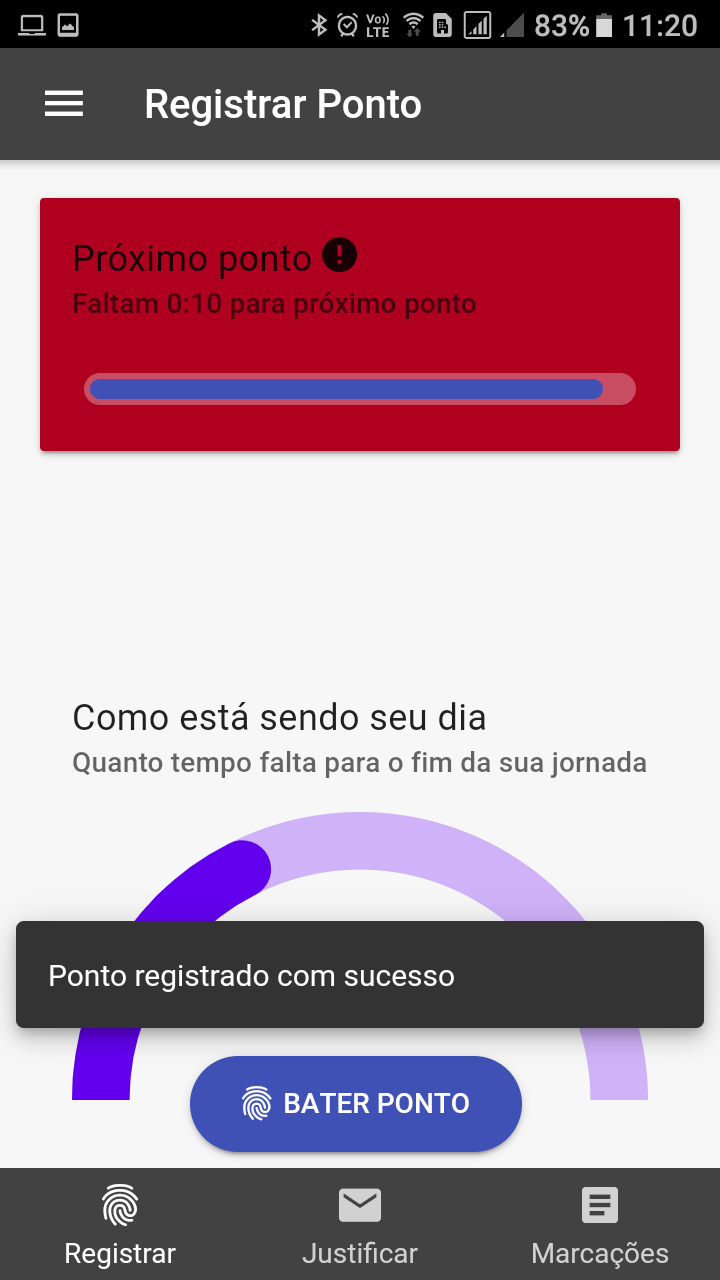
Task: Switch to the Justificar tab
Action: 360,1224
